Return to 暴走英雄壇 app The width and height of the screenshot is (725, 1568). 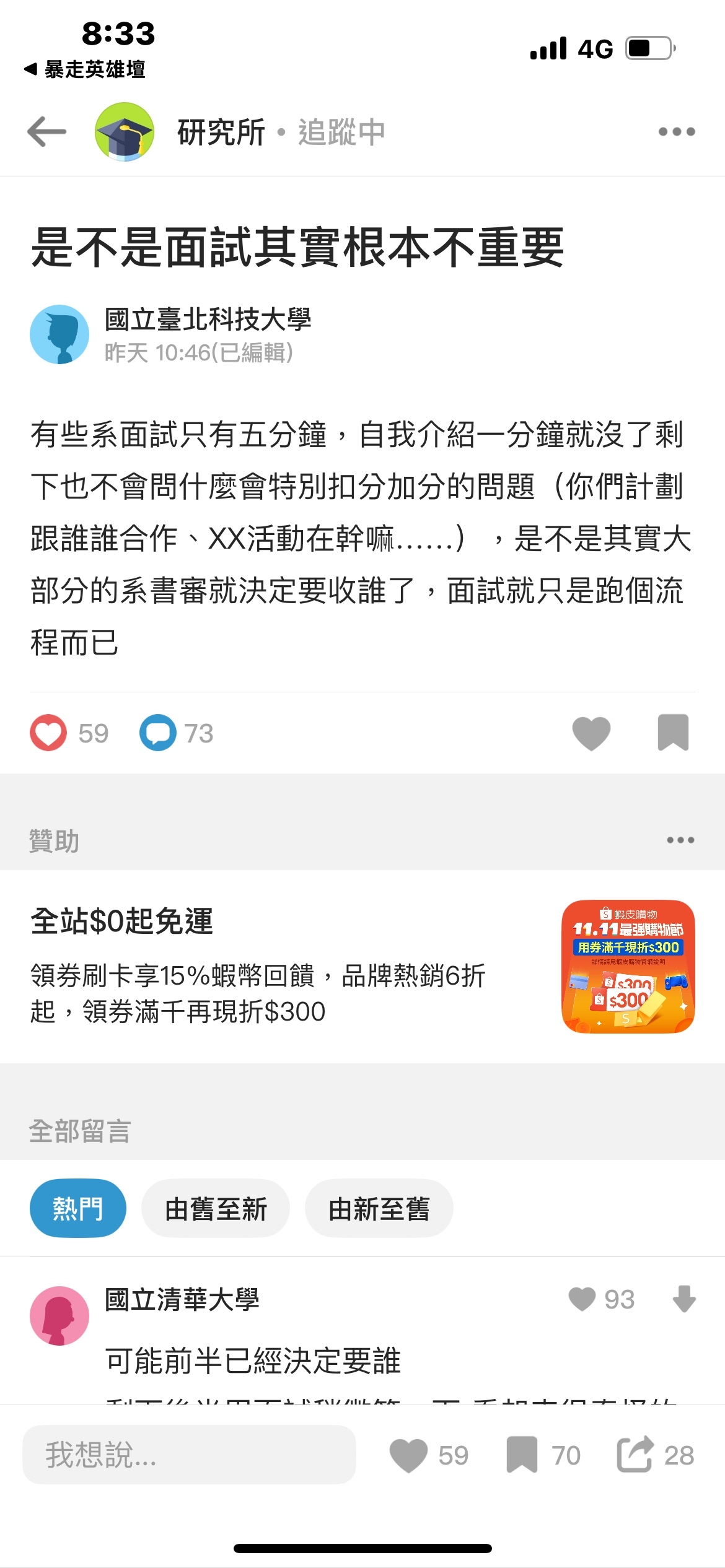[85, 69]
